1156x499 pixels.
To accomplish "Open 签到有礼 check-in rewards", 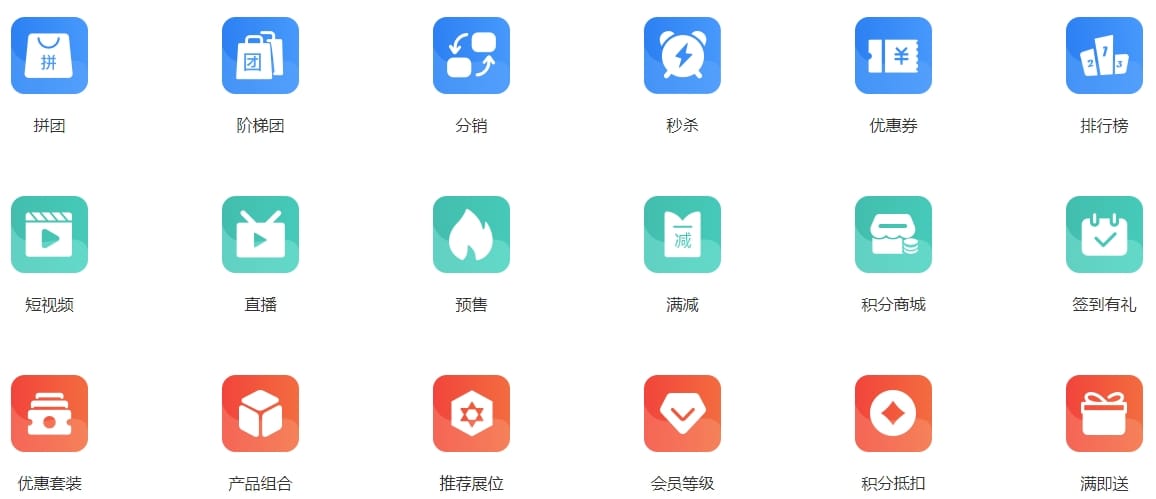I will 1104,235.
